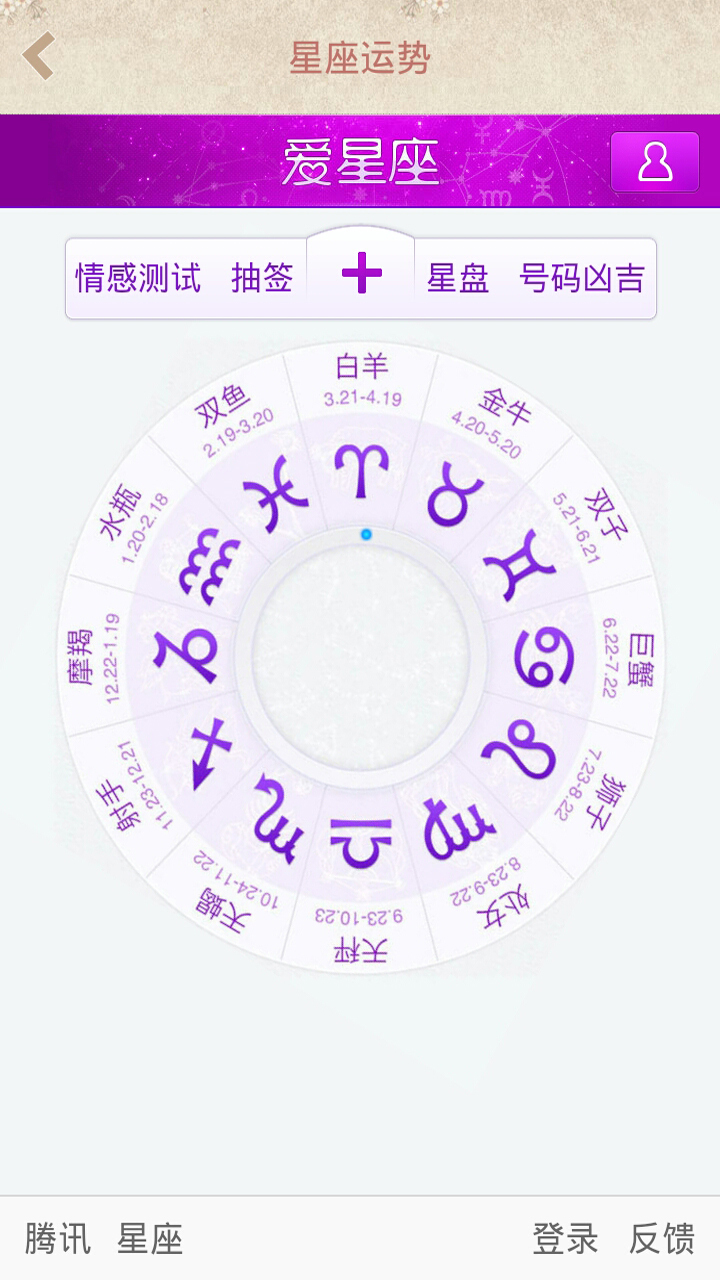The image size is (720, 1280).
Task: Open the 星盘 astrolabe section
Action: tap(458, 278)
